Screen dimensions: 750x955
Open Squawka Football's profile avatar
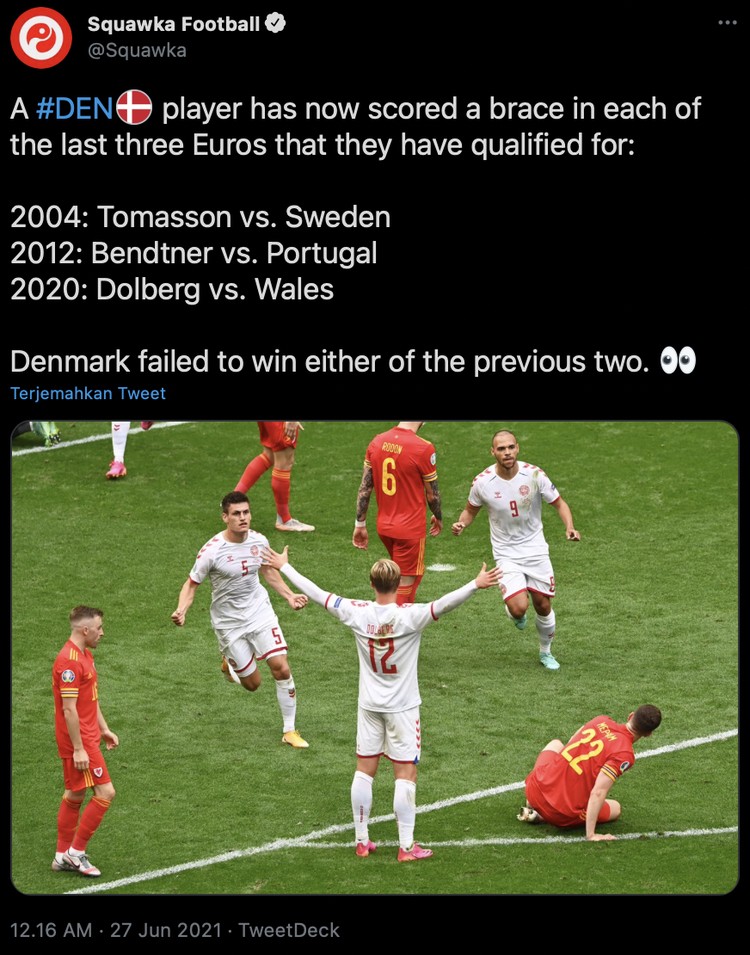coord(41,37)
